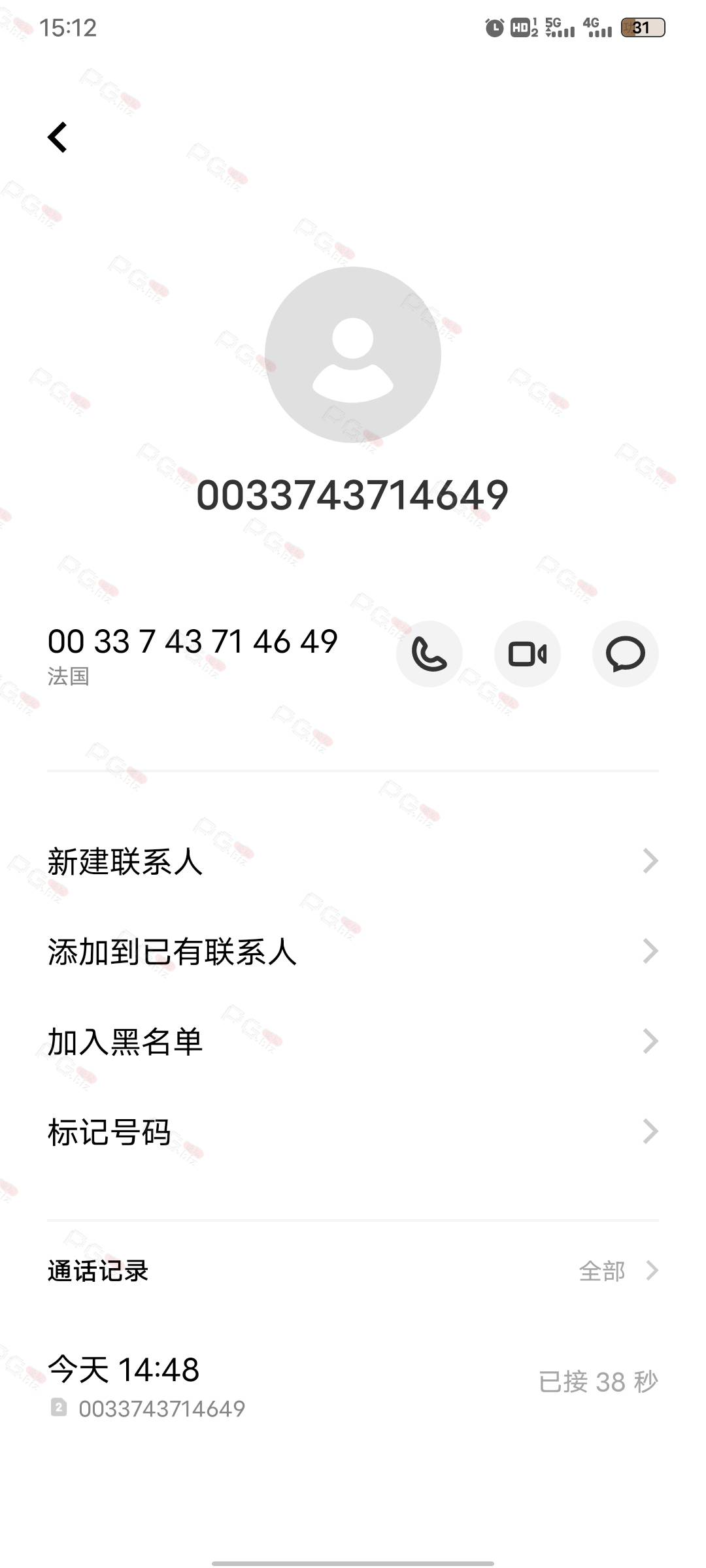
Task: Choose 加入黑名单 to block the number
Action: (353, 1041)
